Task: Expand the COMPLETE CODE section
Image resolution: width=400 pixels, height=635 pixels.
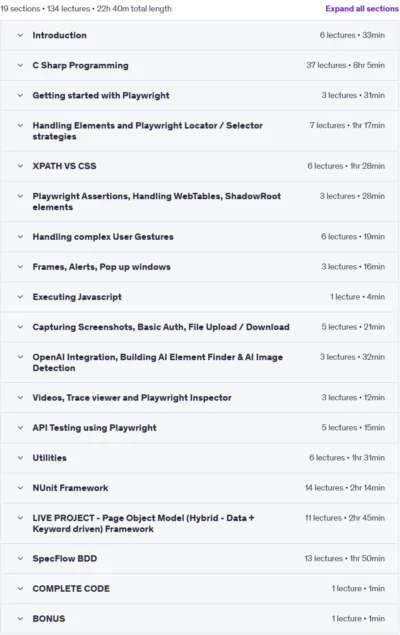Action: point(200,588)
